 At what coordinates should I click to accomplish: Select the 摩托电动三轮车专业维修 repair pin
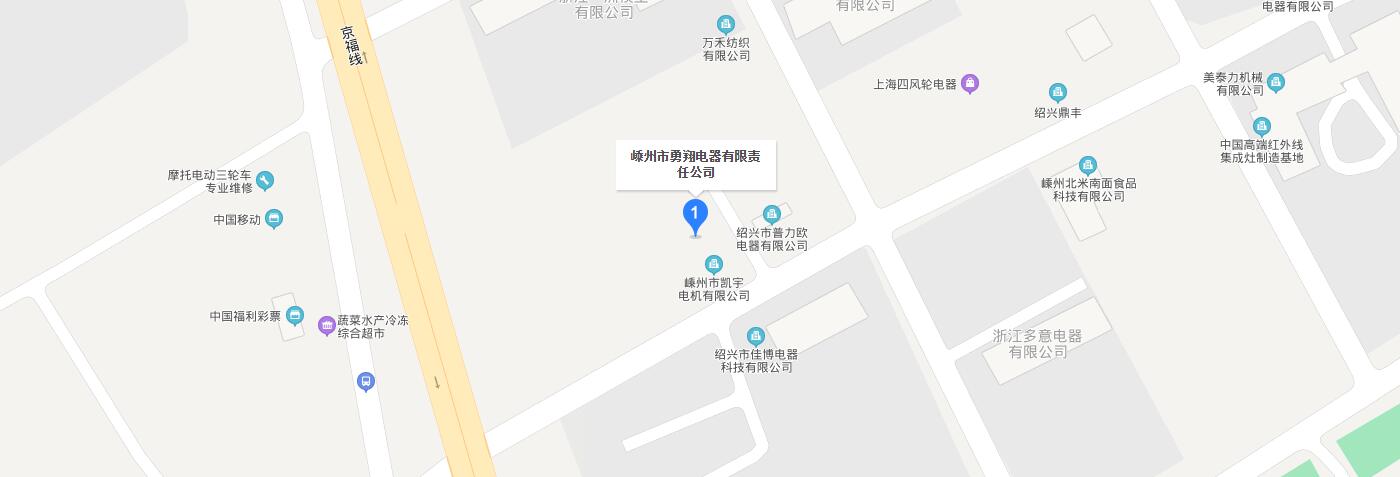pyautogui.click(x=265, y=181)
